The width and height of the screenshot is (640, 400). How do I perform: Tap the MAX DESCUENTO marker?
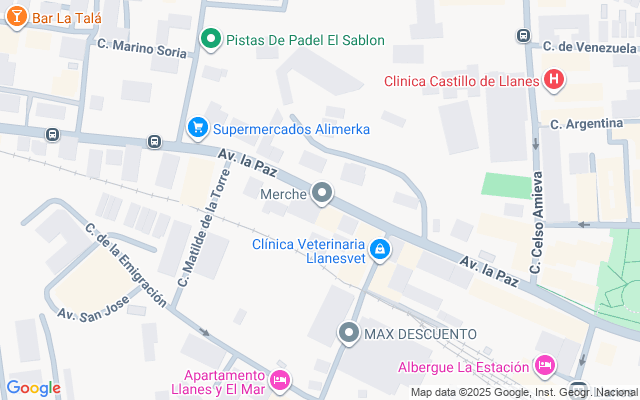[349, 332]
